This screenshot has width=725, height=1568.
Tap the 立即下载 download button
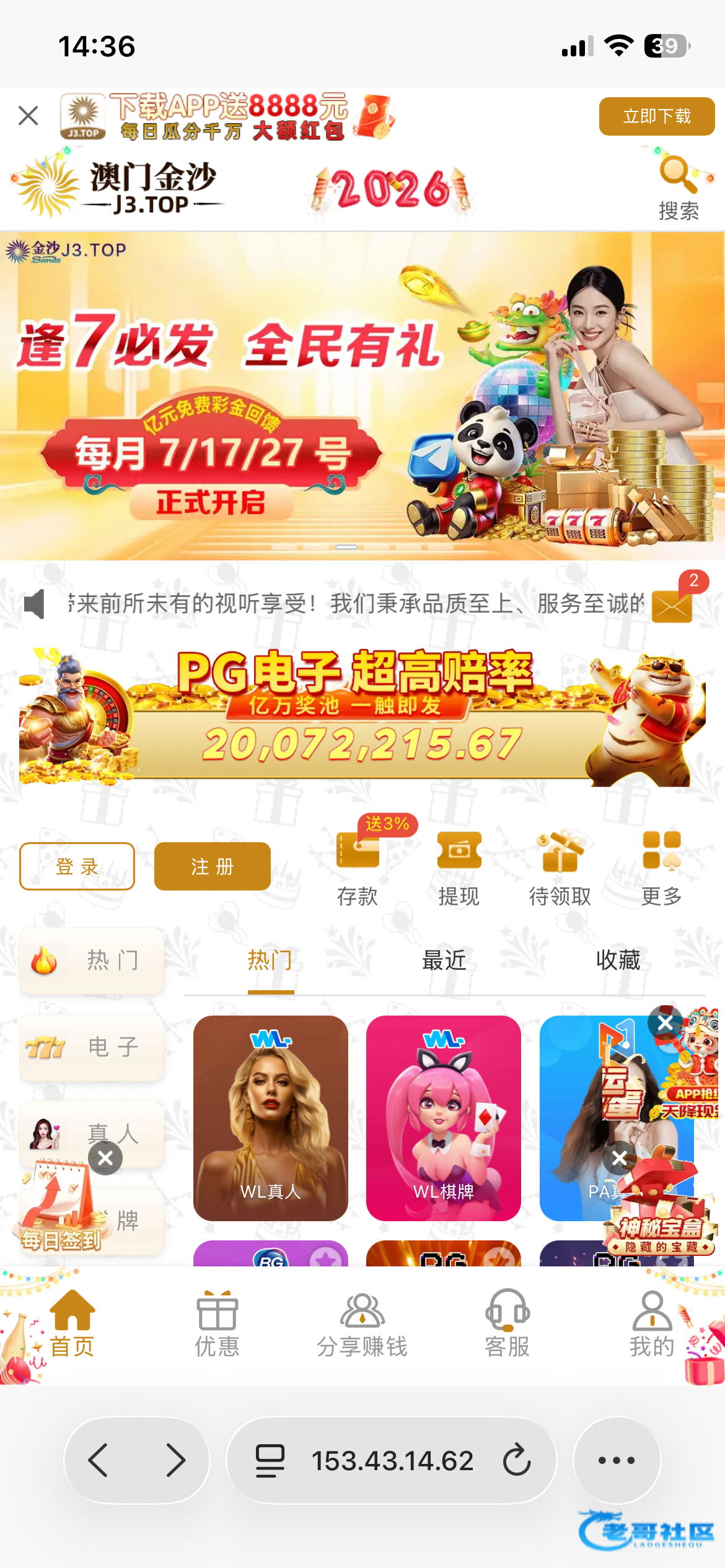[656, 116]
